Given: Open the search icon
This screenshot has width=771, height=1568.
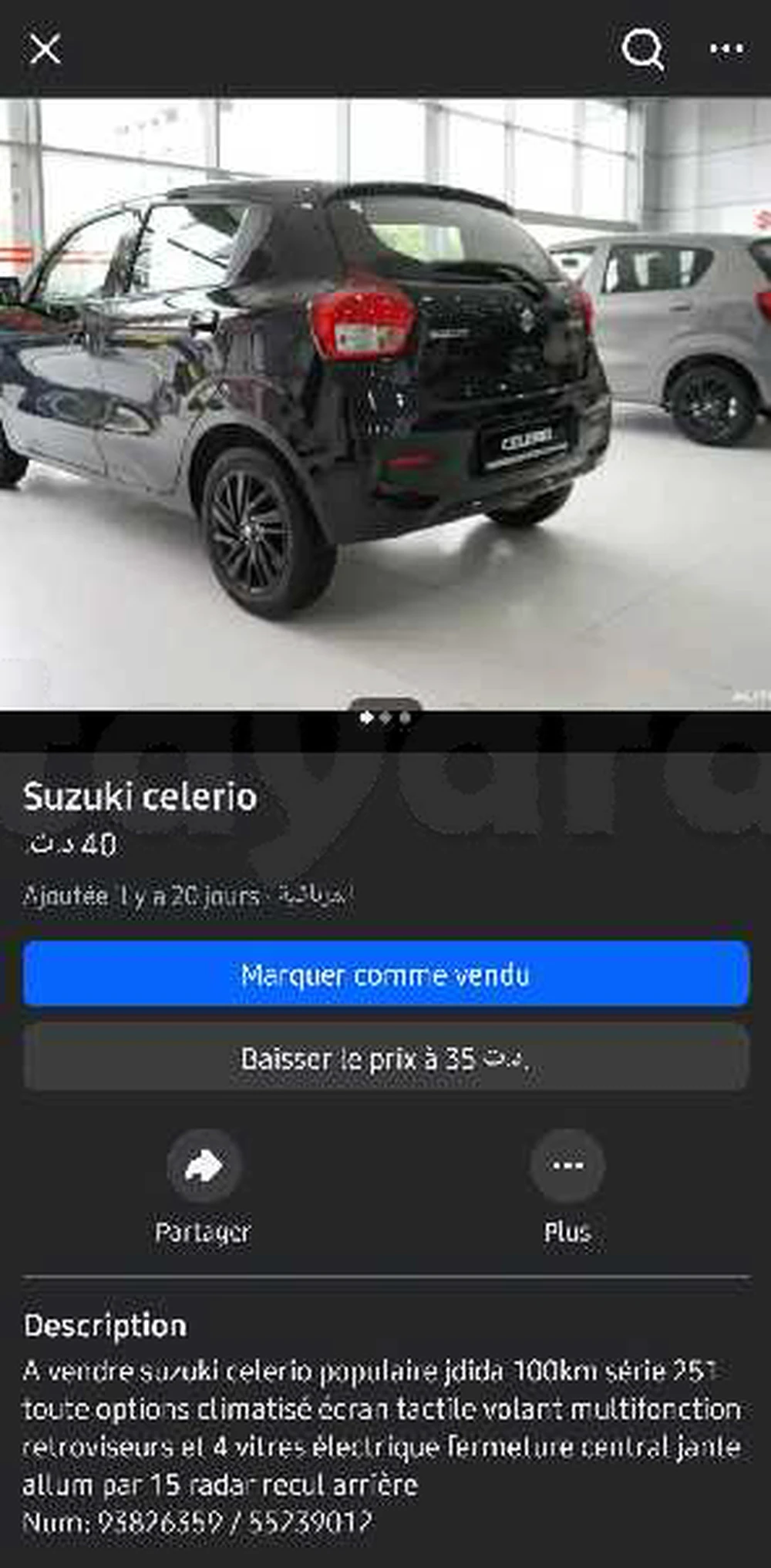Looking at the screenshot, I should point(642,49).
